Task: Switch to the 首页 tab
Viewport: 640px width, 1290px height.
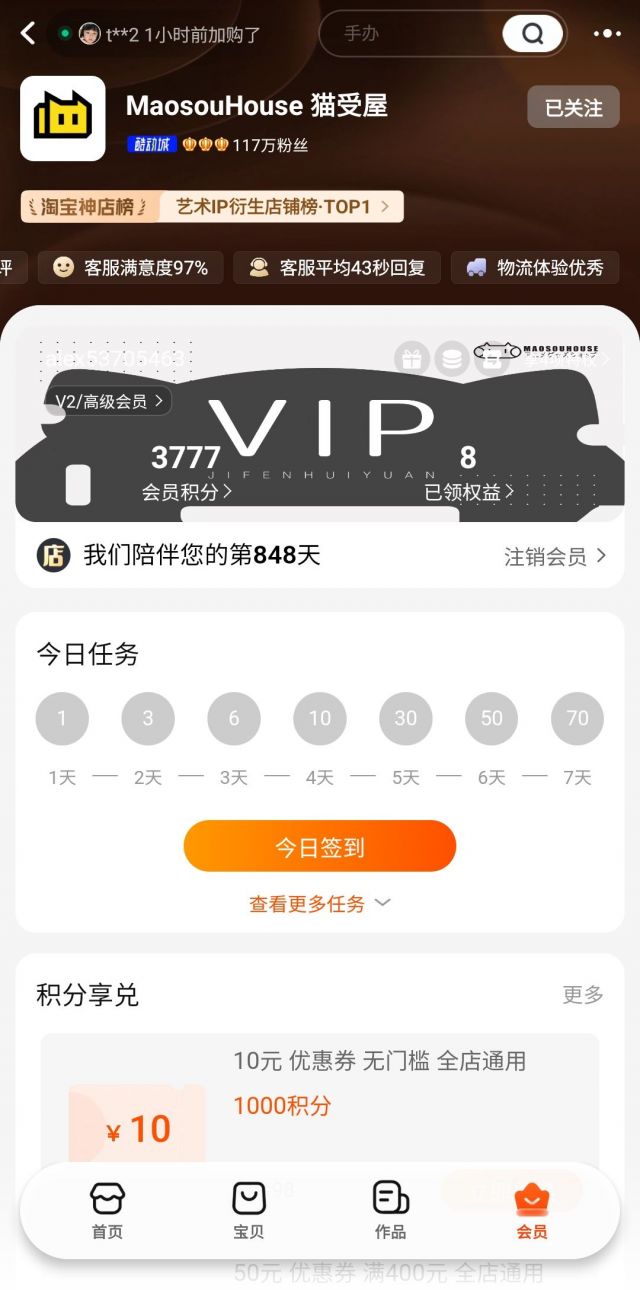Action: tap(107, 1209)
